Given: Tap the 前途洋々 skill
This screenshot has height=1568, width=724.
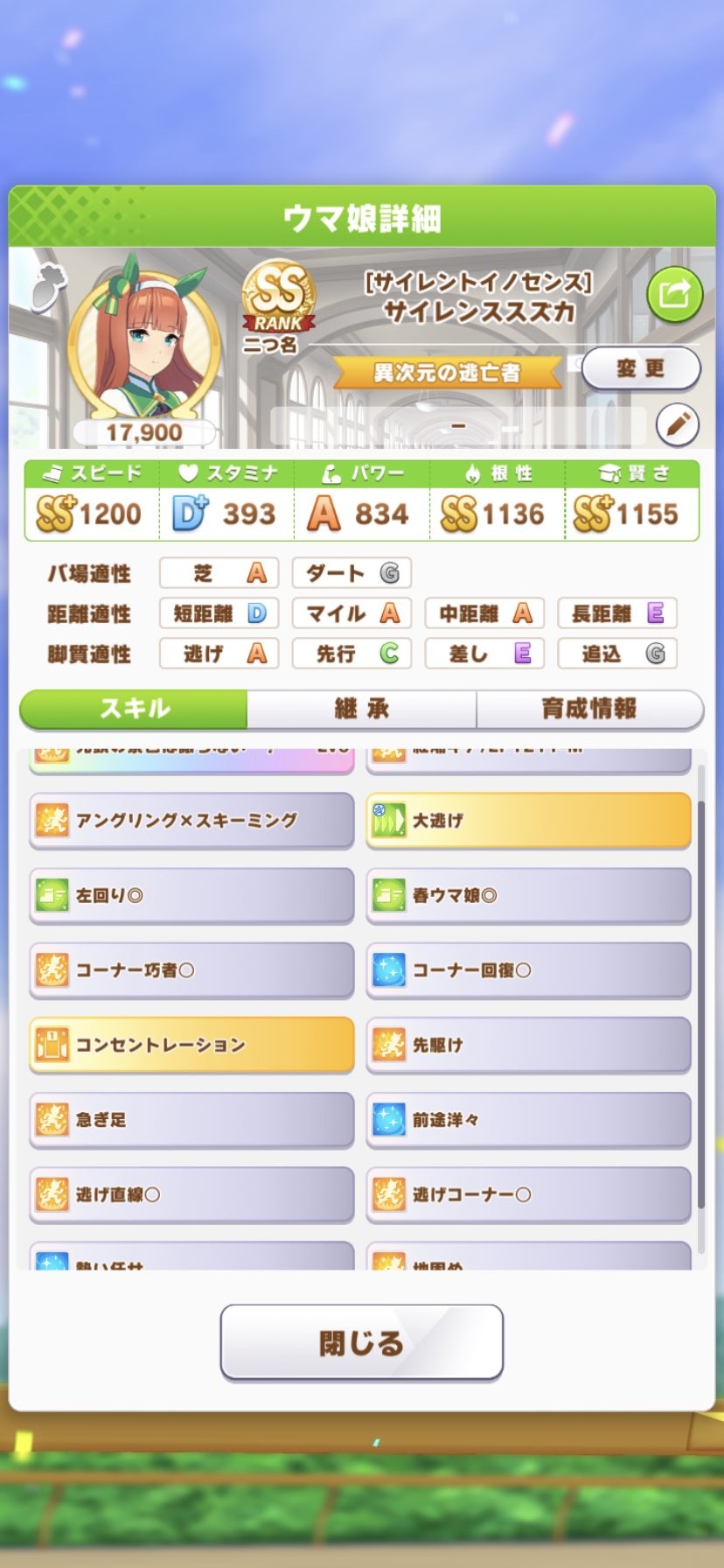Looking at the screenshot, I should [x=528, y=1120].
